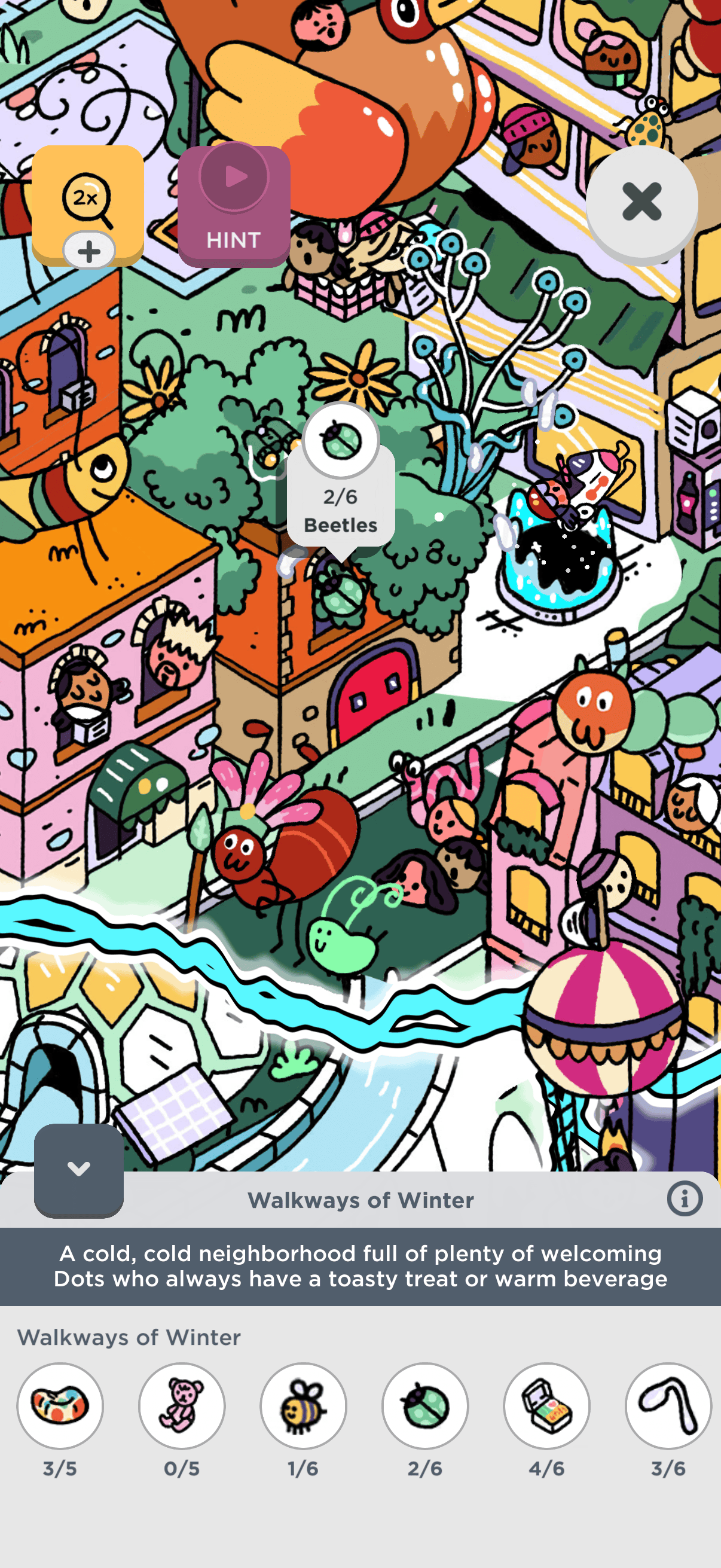This screenshot has height=1568, width=721.
Task: Close the game view with the X
Action: pos(641,202)
